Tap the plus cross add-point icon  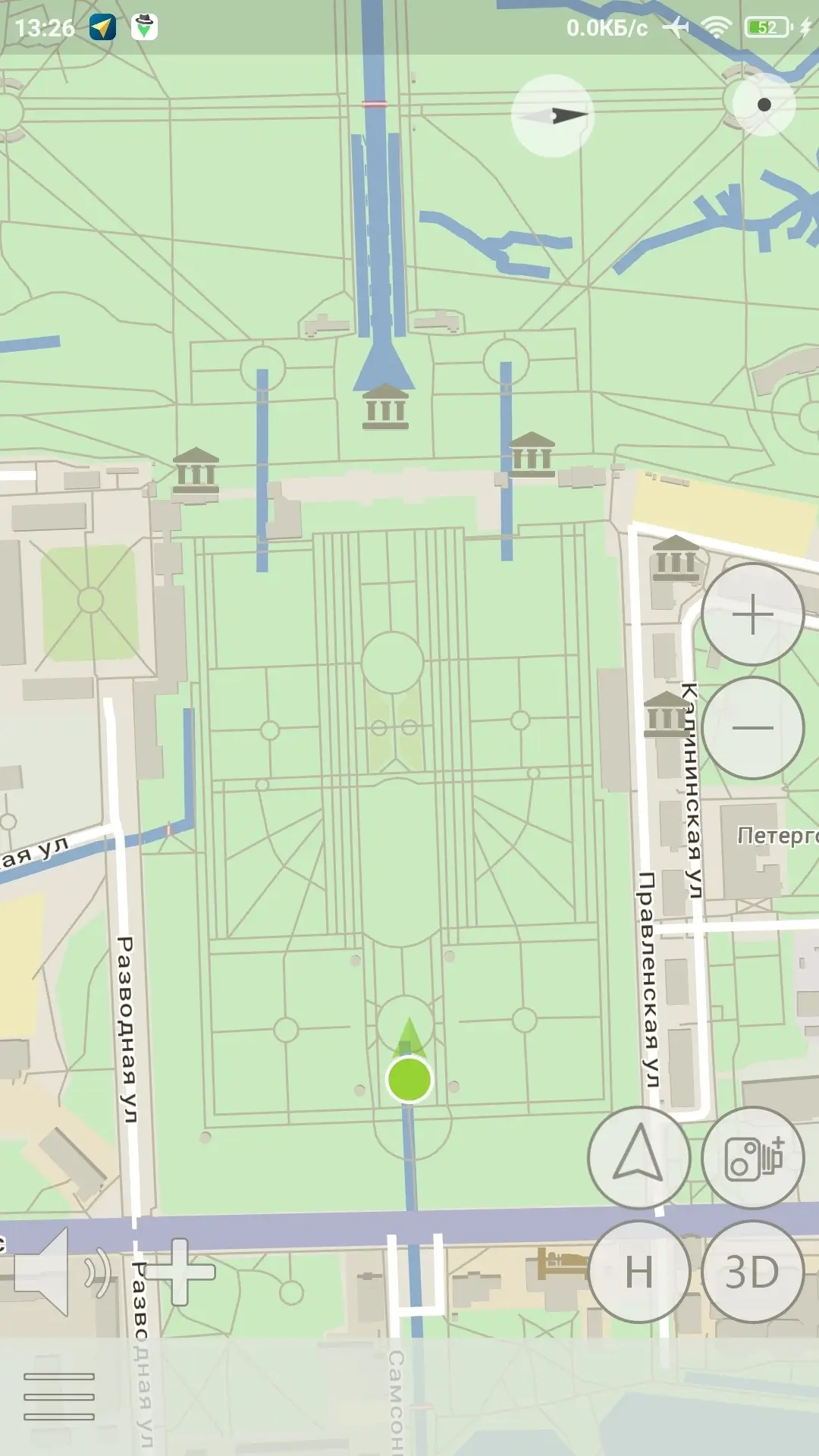tap(179, 1272)
